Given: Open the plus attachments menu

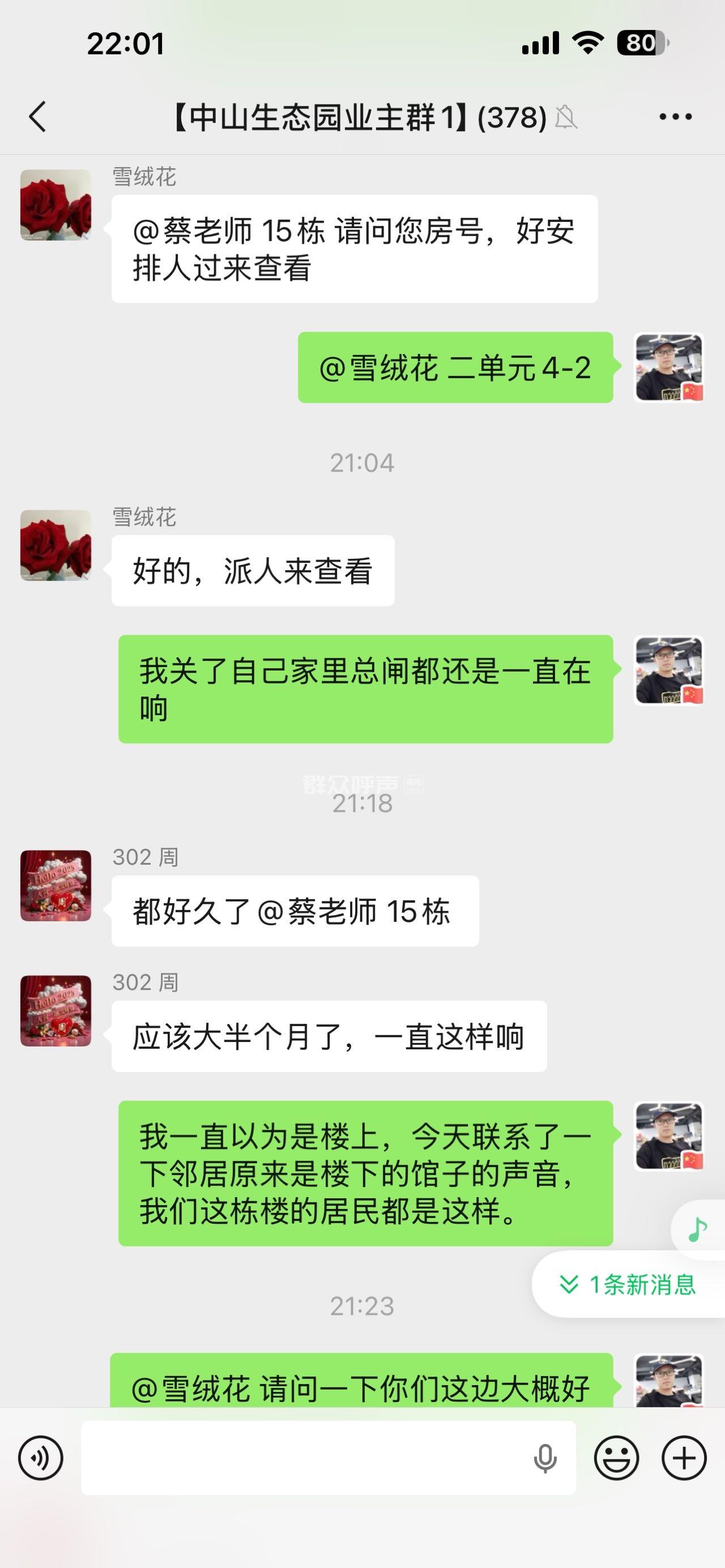Looking at the screenshot, I should 684,1458.
